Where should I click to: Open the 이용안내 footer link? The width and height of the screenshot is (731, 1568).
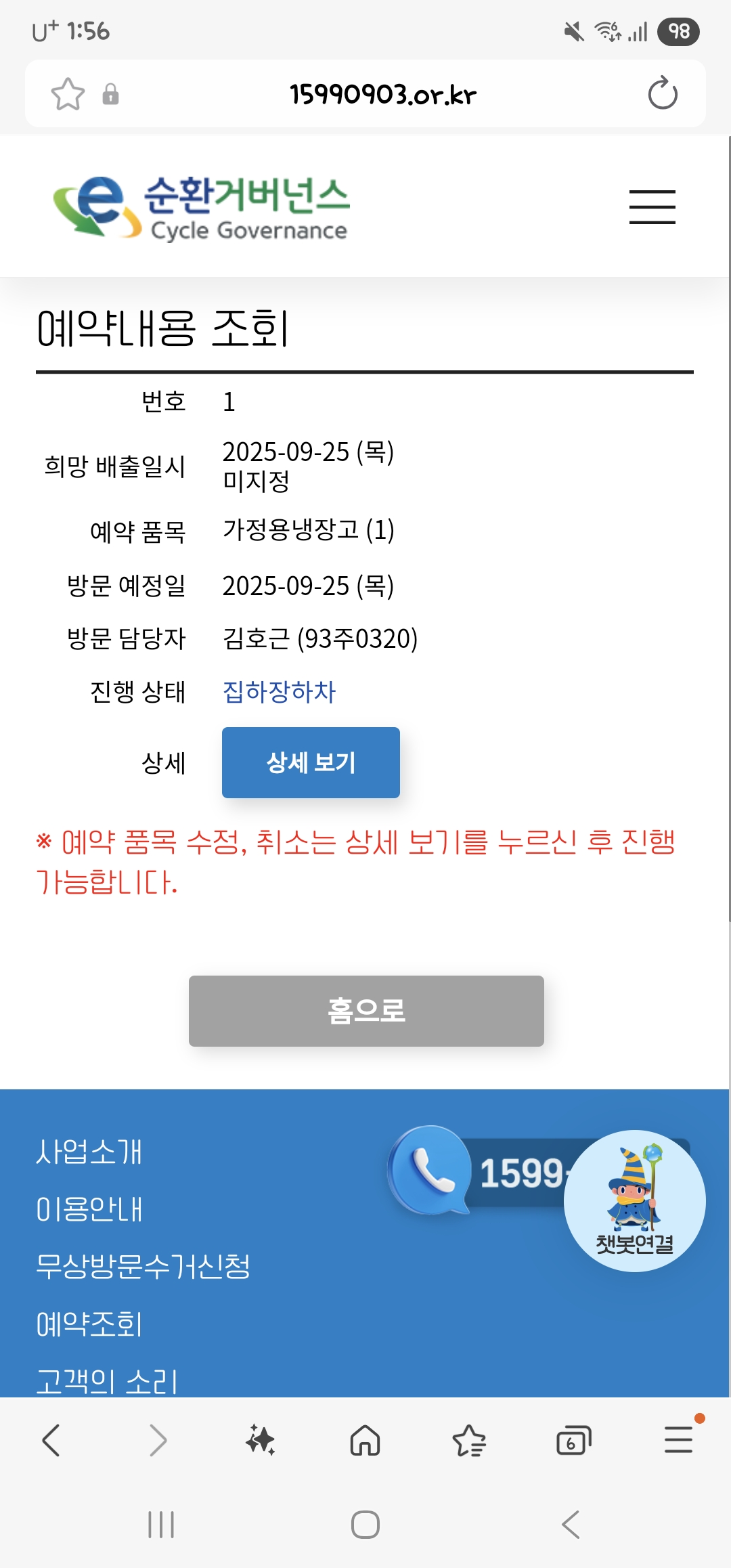(x=89, y=1209)
